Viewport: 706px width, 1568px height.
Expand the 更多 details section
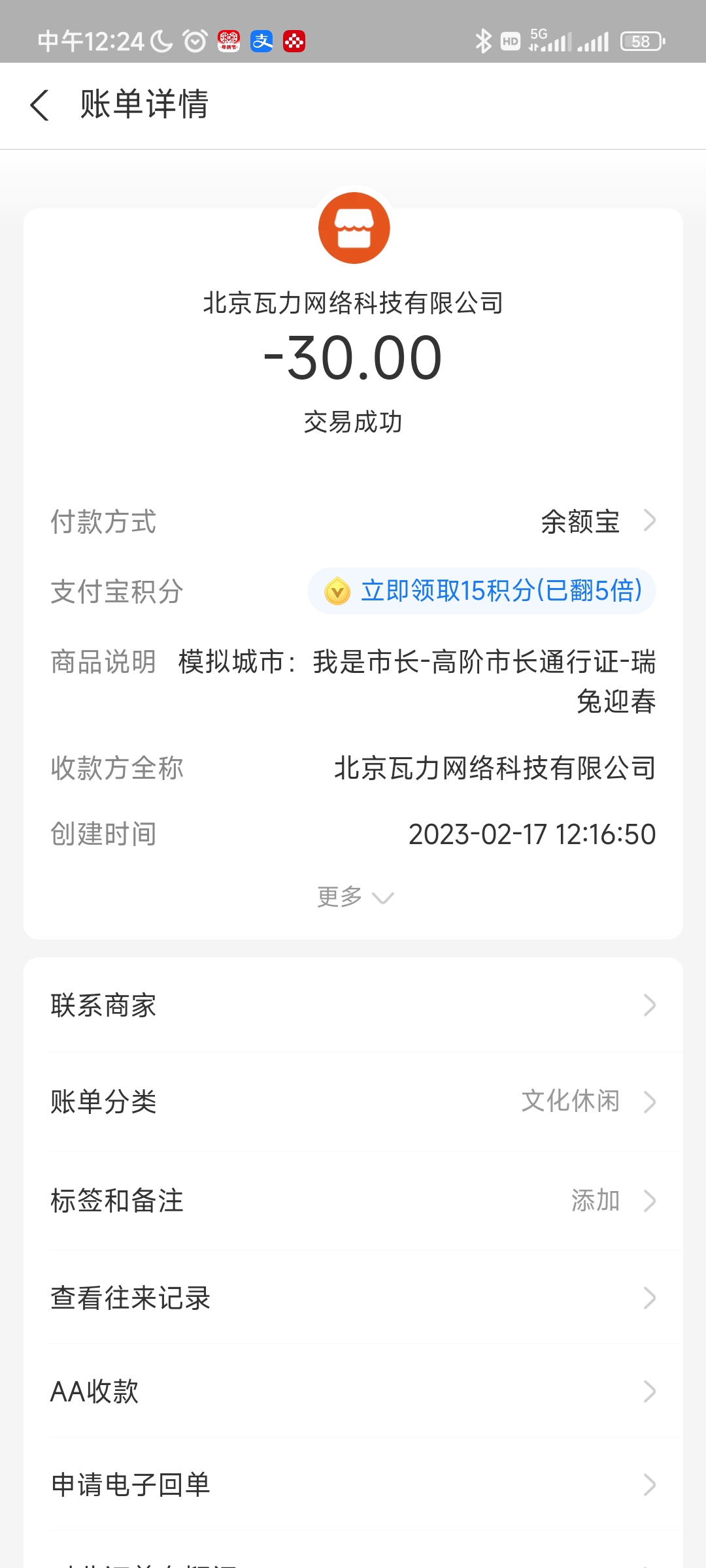(x=354, y=897)
